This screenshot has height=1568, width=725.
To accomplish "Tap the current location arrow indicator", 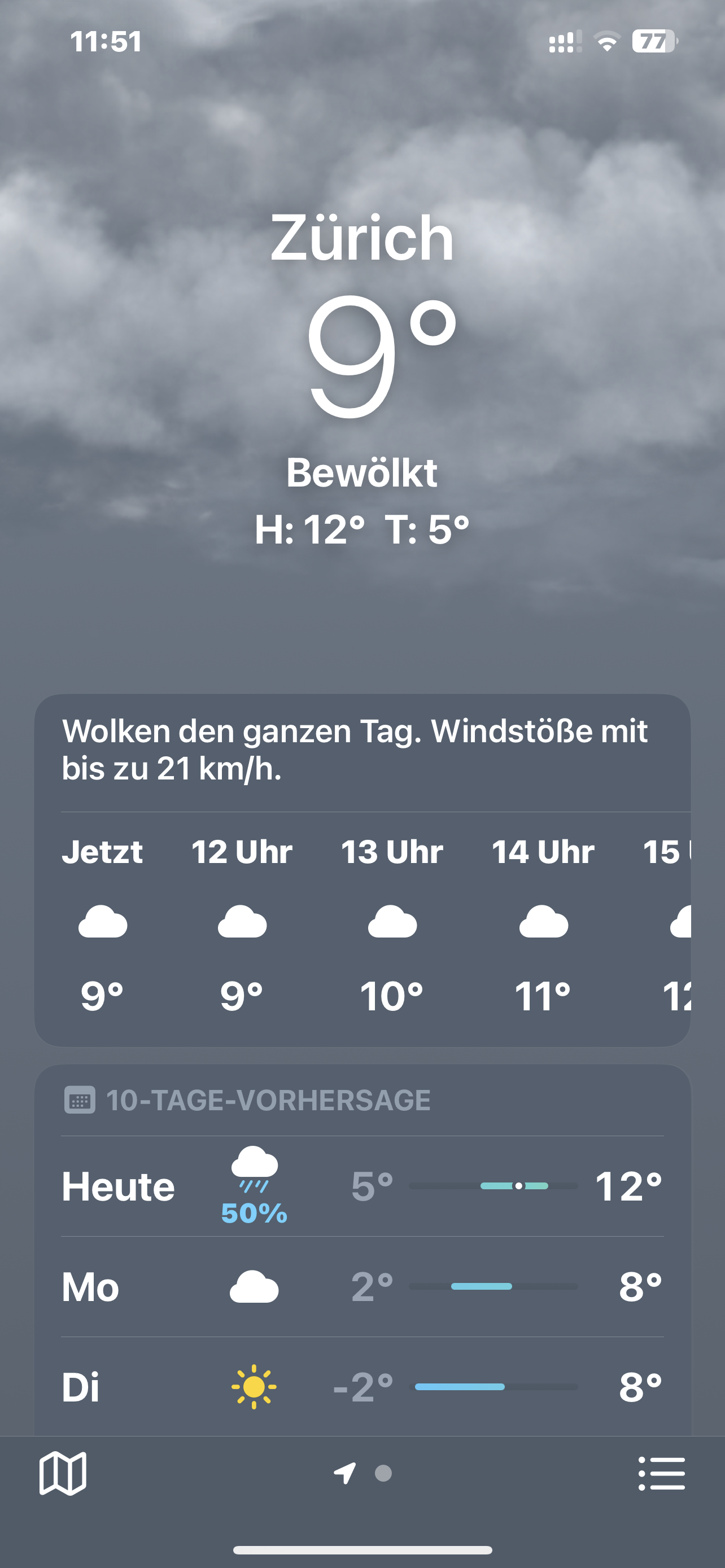I will pyautogui.click(x=344, y=1473).
